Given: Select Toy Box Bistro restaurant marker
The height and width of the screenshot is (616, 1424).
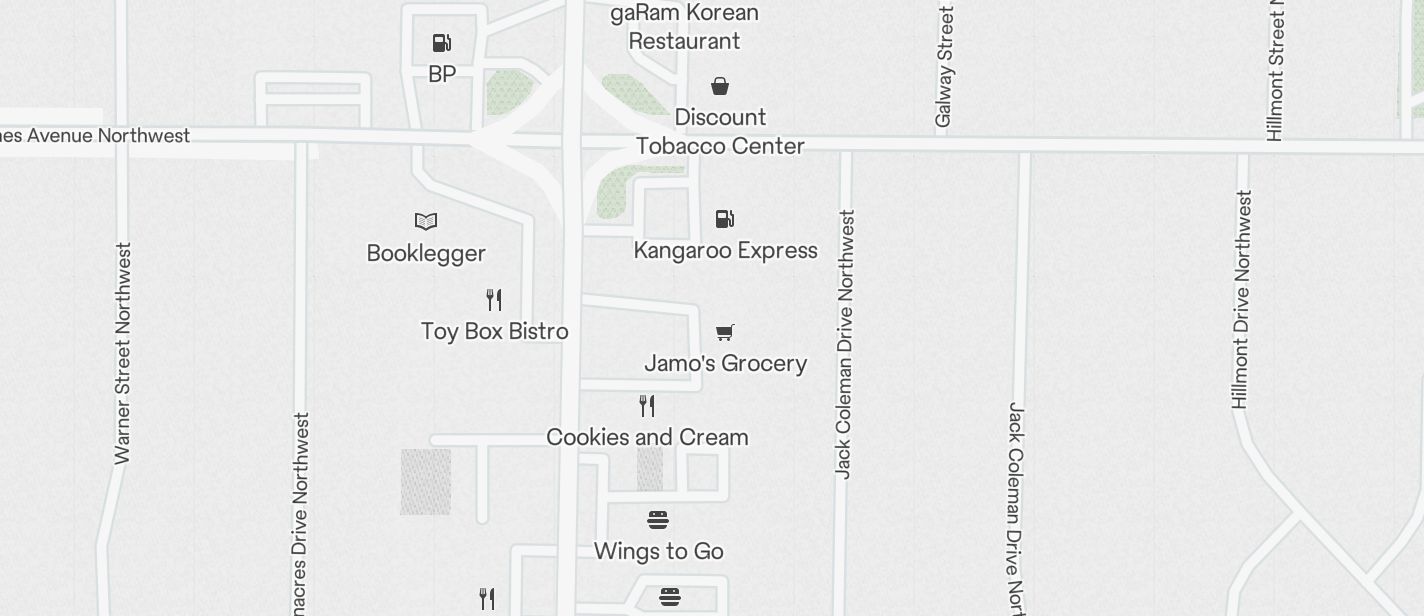Looking at the screenshot, I should pos(494,299).
